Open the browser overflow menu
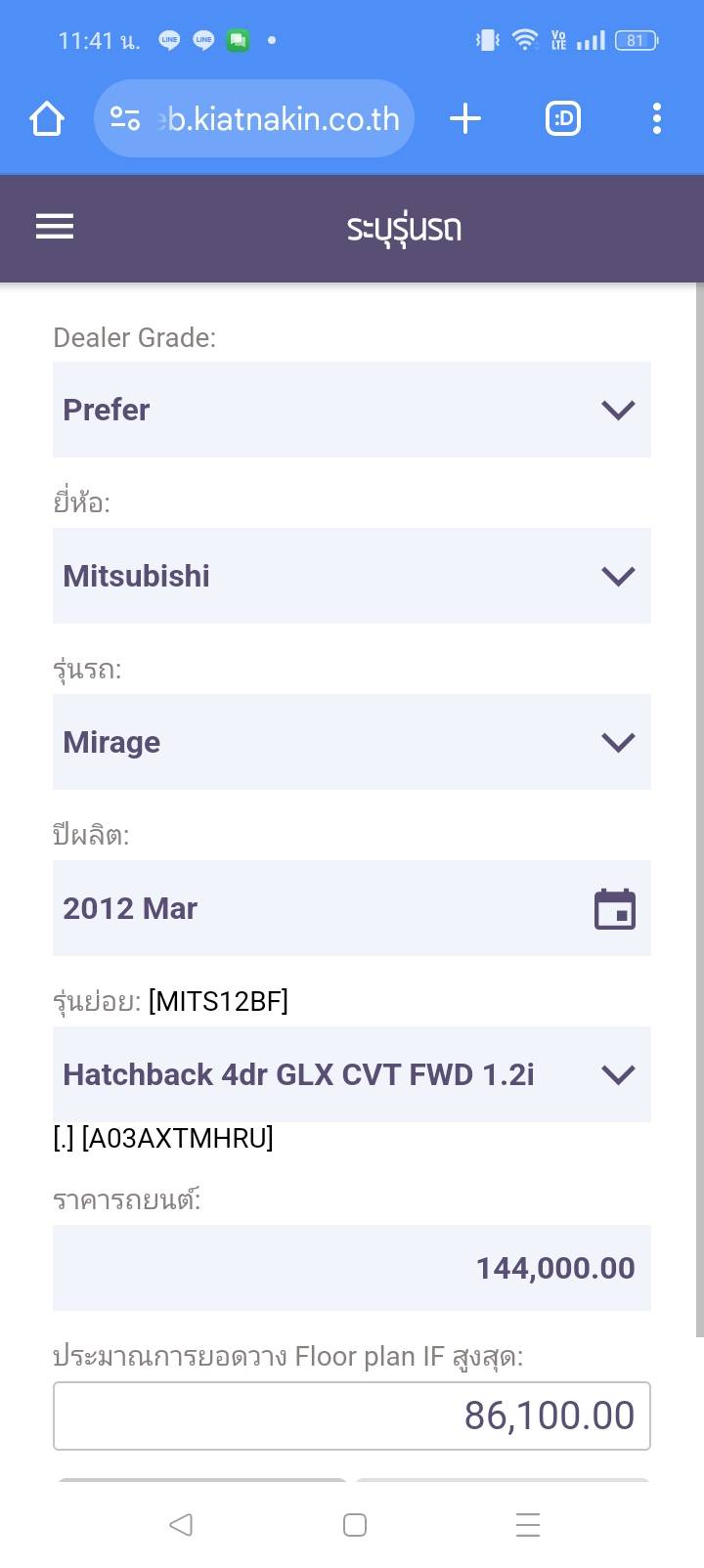The width and height of the screenshot is (704, 1568). point(656,119)
